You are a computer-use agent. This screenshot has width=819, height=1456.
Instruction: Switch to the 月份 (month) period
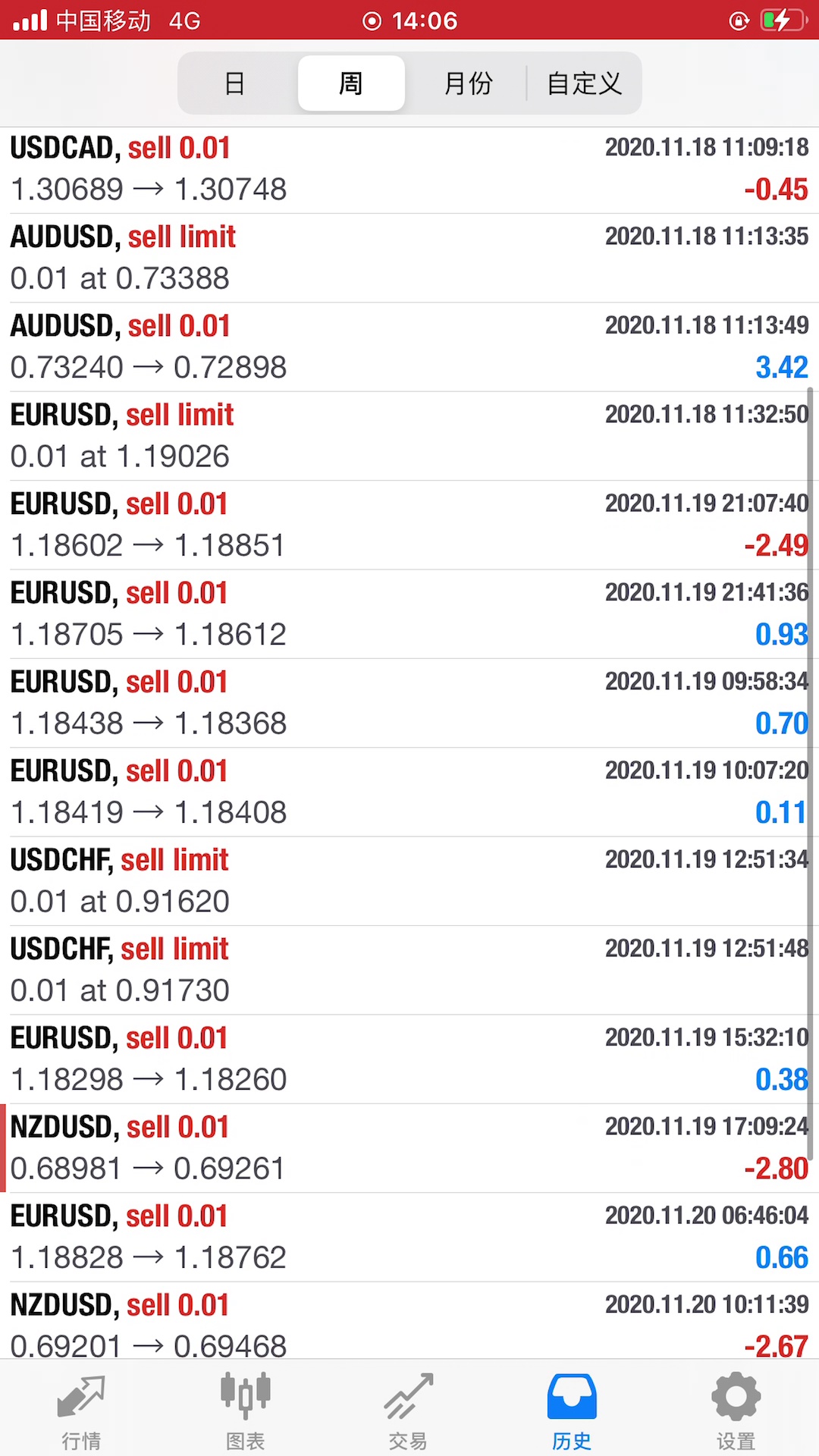(468, 83)
